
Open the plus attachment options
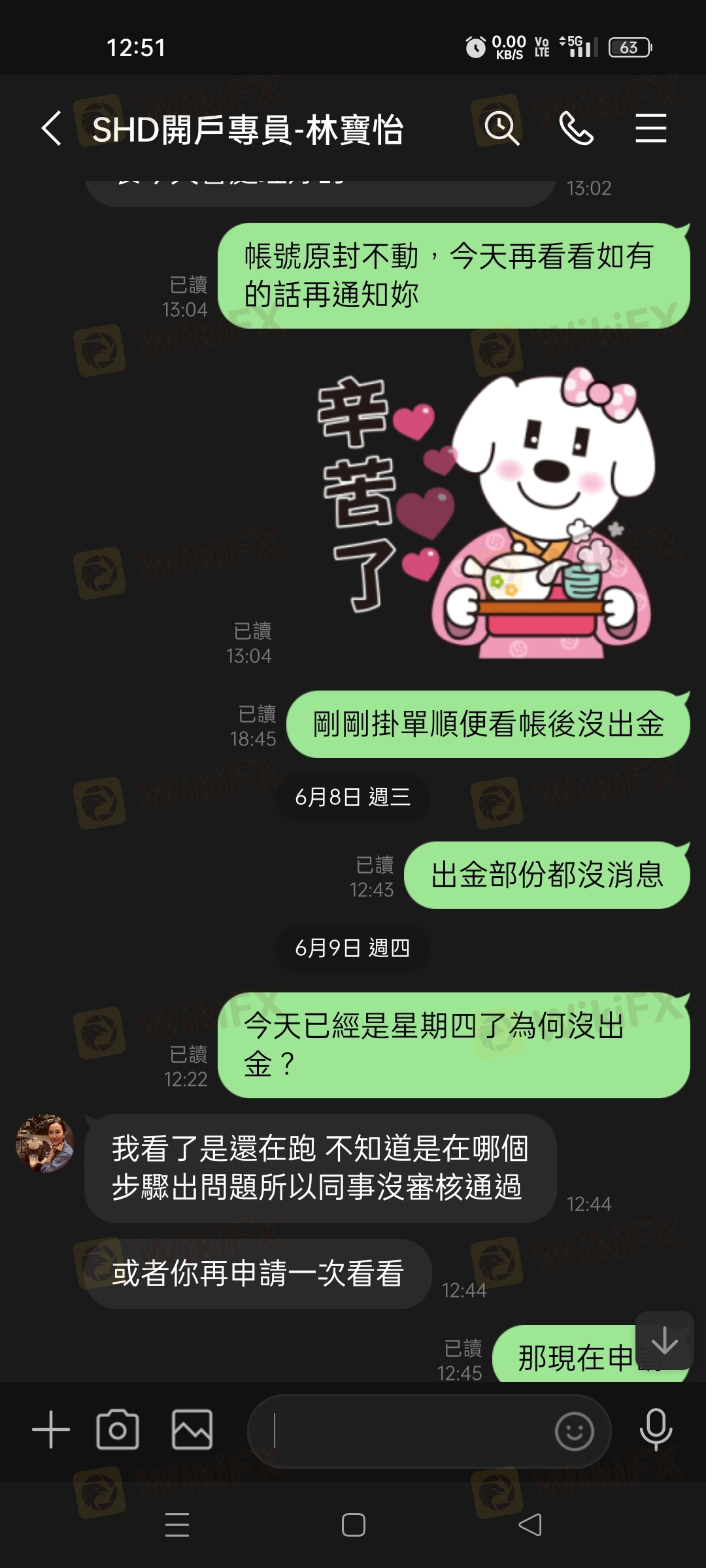pos(51,1429)
